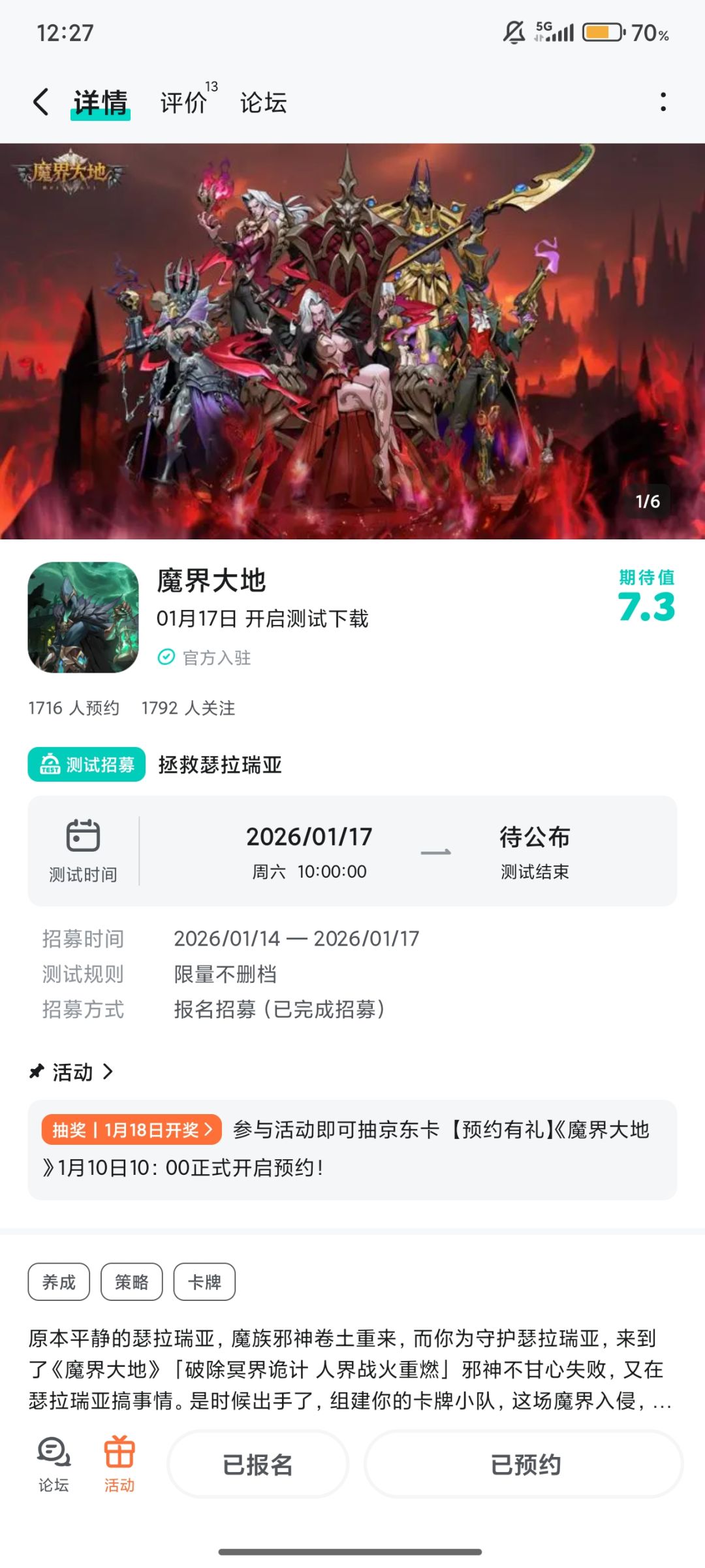Go back using the top-left arrow

point(40,102)
